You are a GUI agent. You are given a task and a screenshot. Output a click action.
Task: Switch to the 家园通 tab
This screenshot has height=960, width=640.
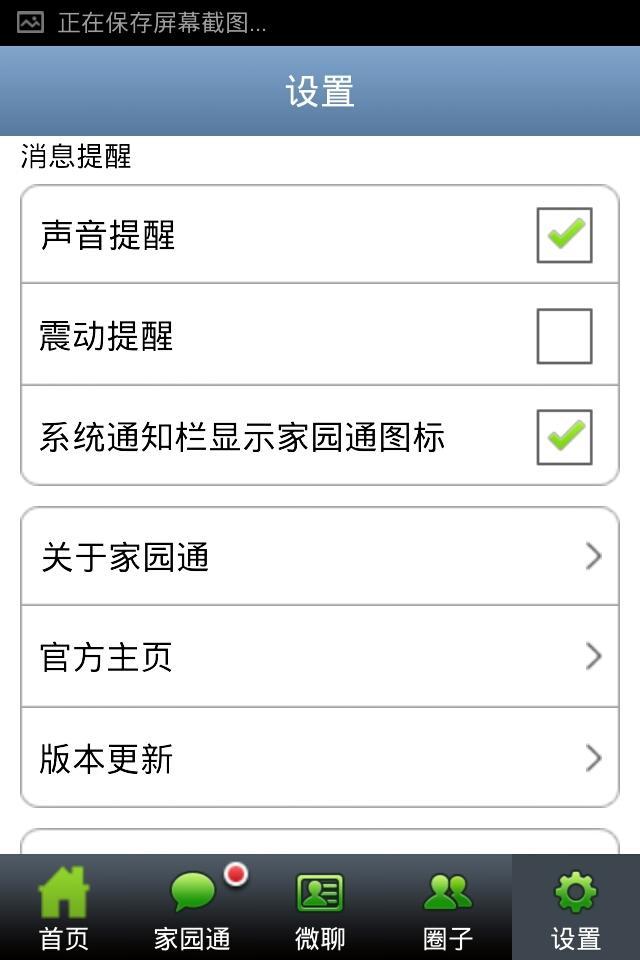192,908
